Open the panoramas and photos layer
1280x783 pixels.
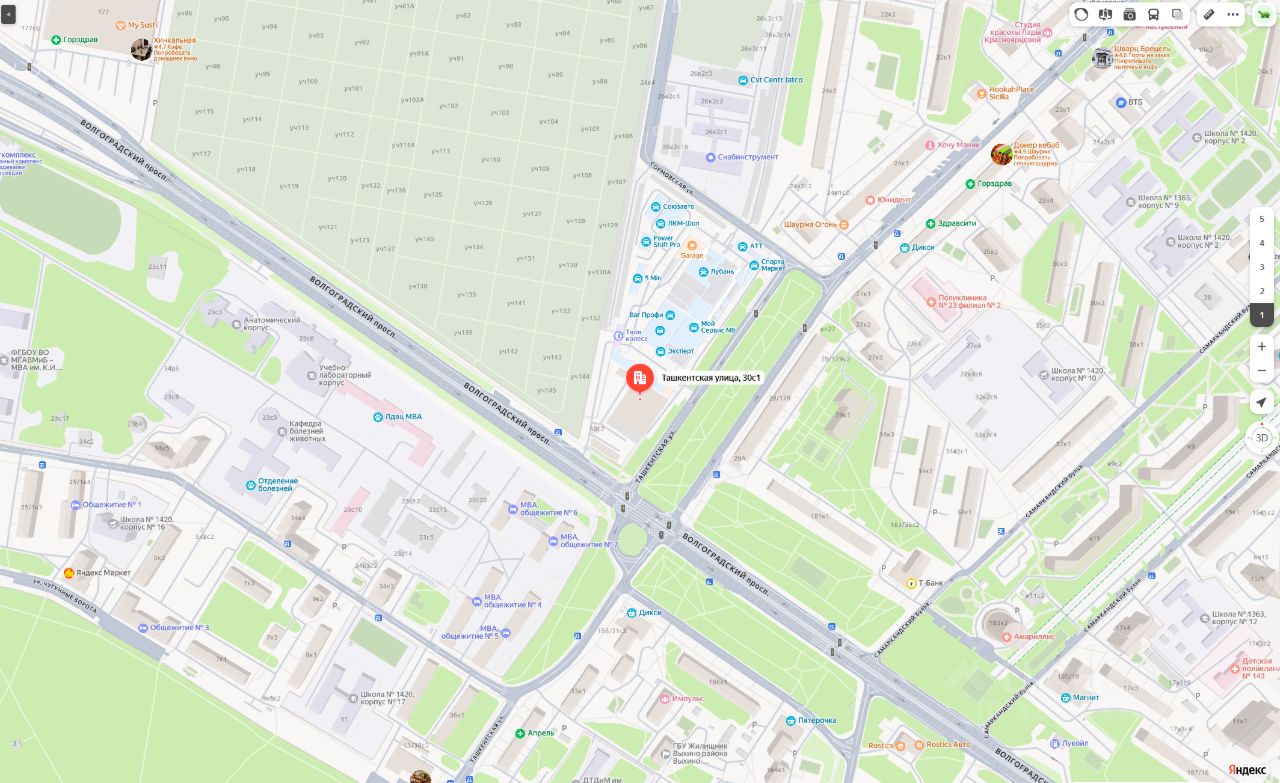tap(1129, 15)
